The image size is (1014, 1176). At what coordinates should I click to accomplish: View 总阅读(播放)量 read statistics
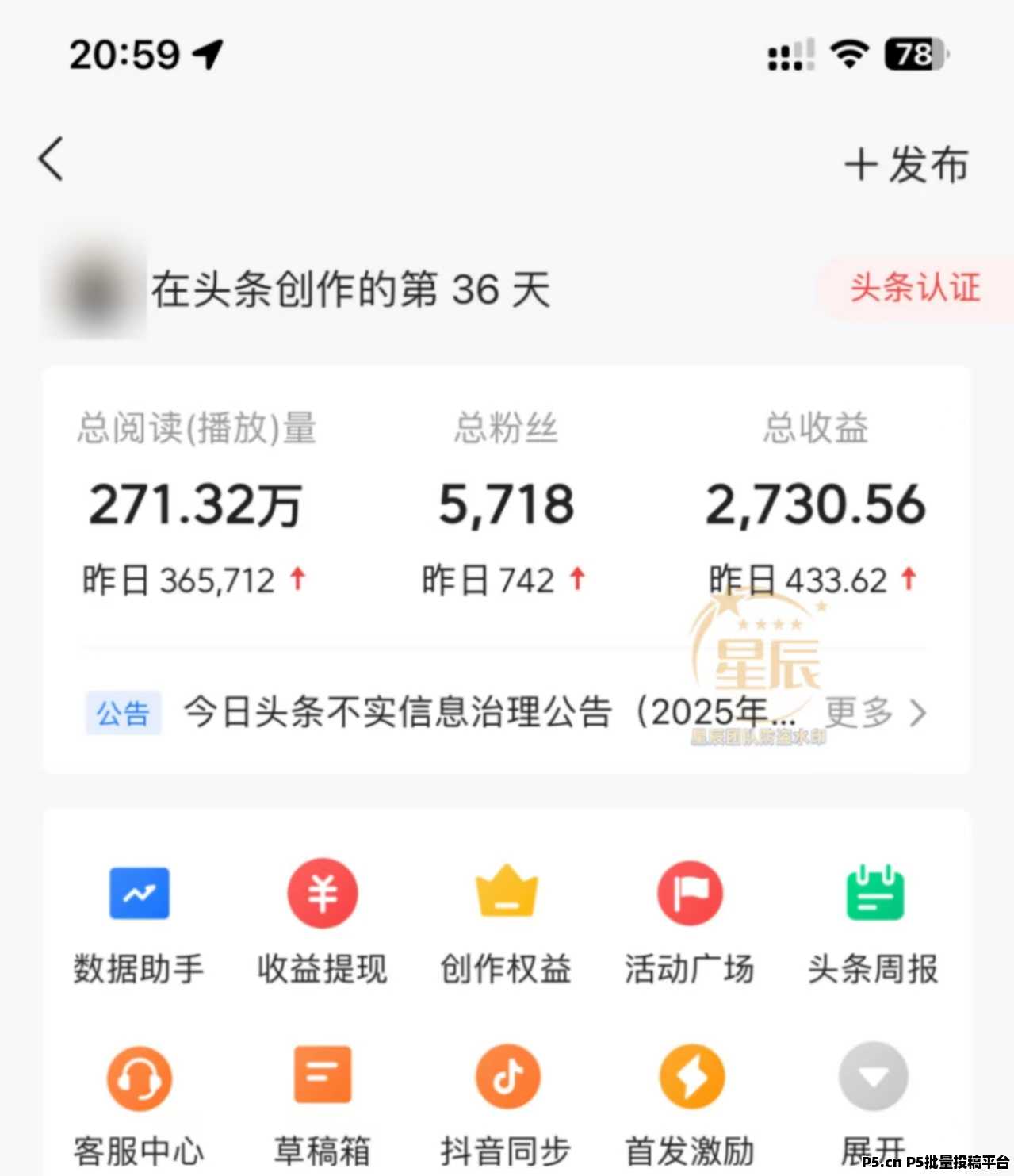[x=197, y=504]
